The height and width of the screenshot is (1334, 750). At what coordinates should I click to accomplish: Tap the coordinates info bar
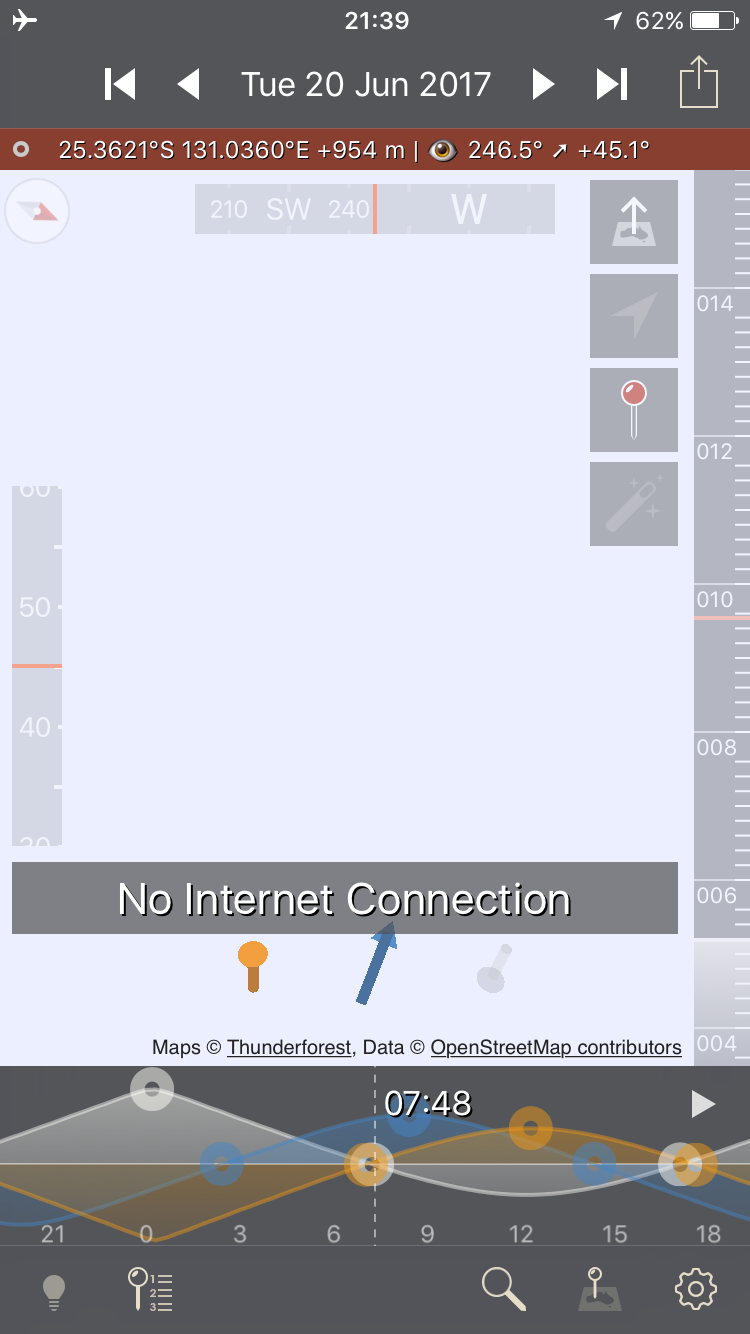(375, 150)
